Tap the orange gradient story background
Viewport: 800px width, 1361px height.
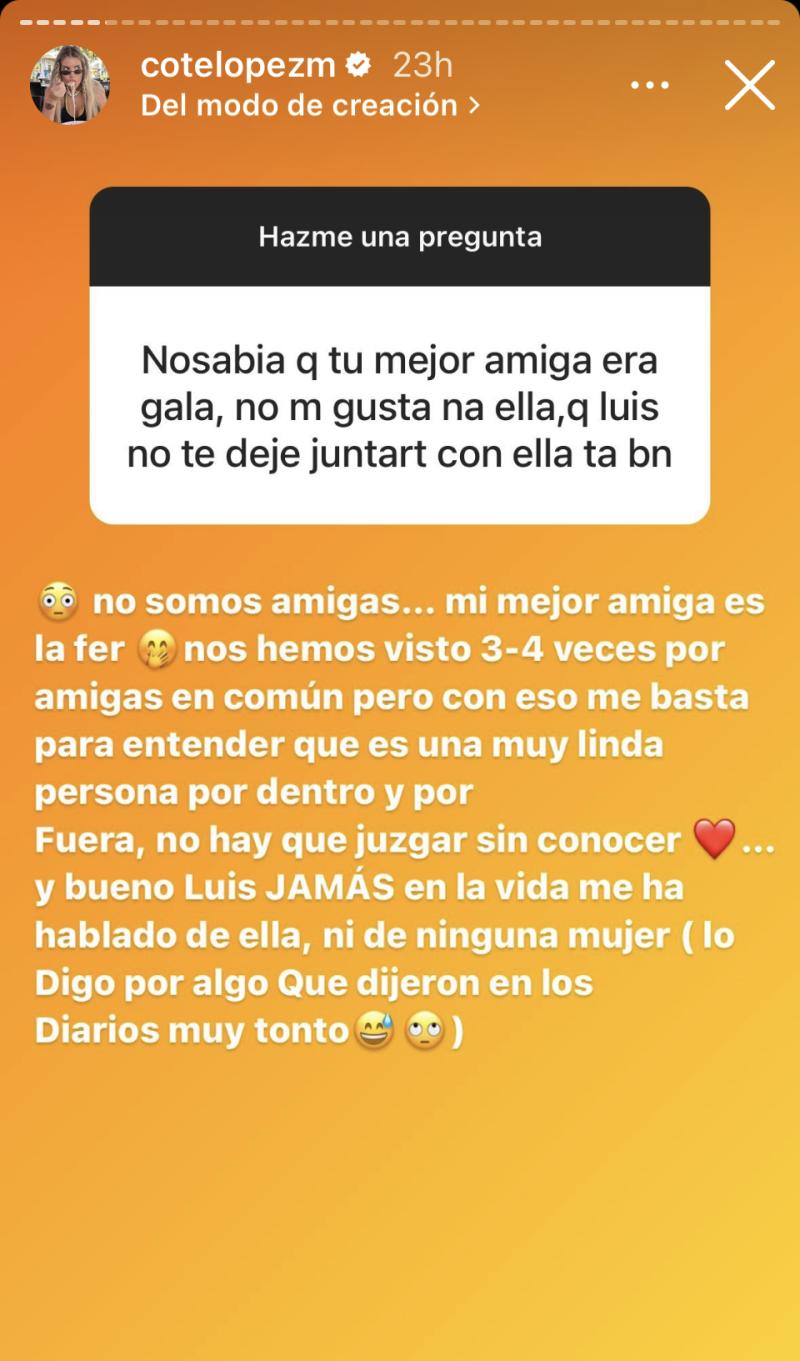[x=400, y=1200]
